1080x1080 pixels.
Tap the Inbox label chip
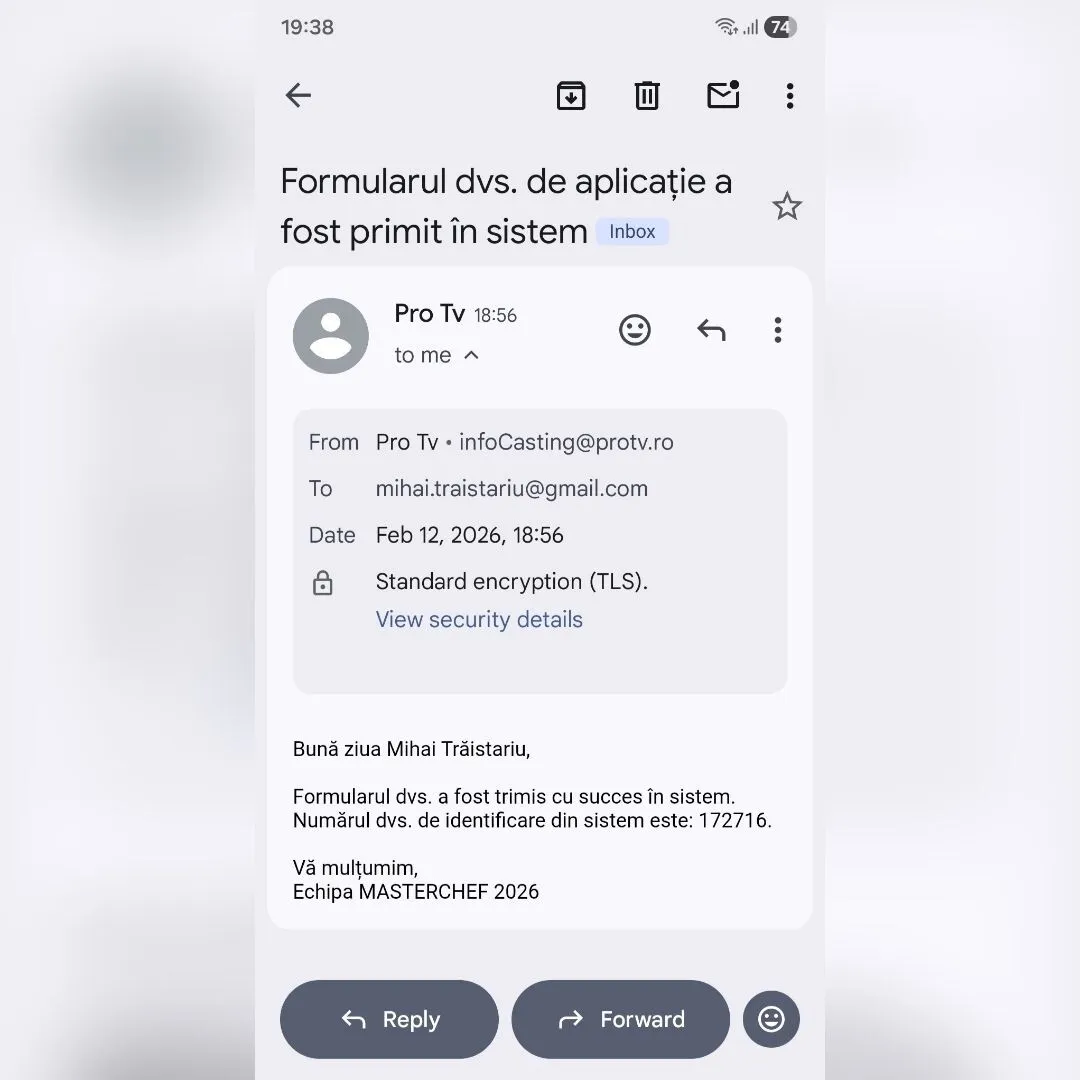(632, 232)
